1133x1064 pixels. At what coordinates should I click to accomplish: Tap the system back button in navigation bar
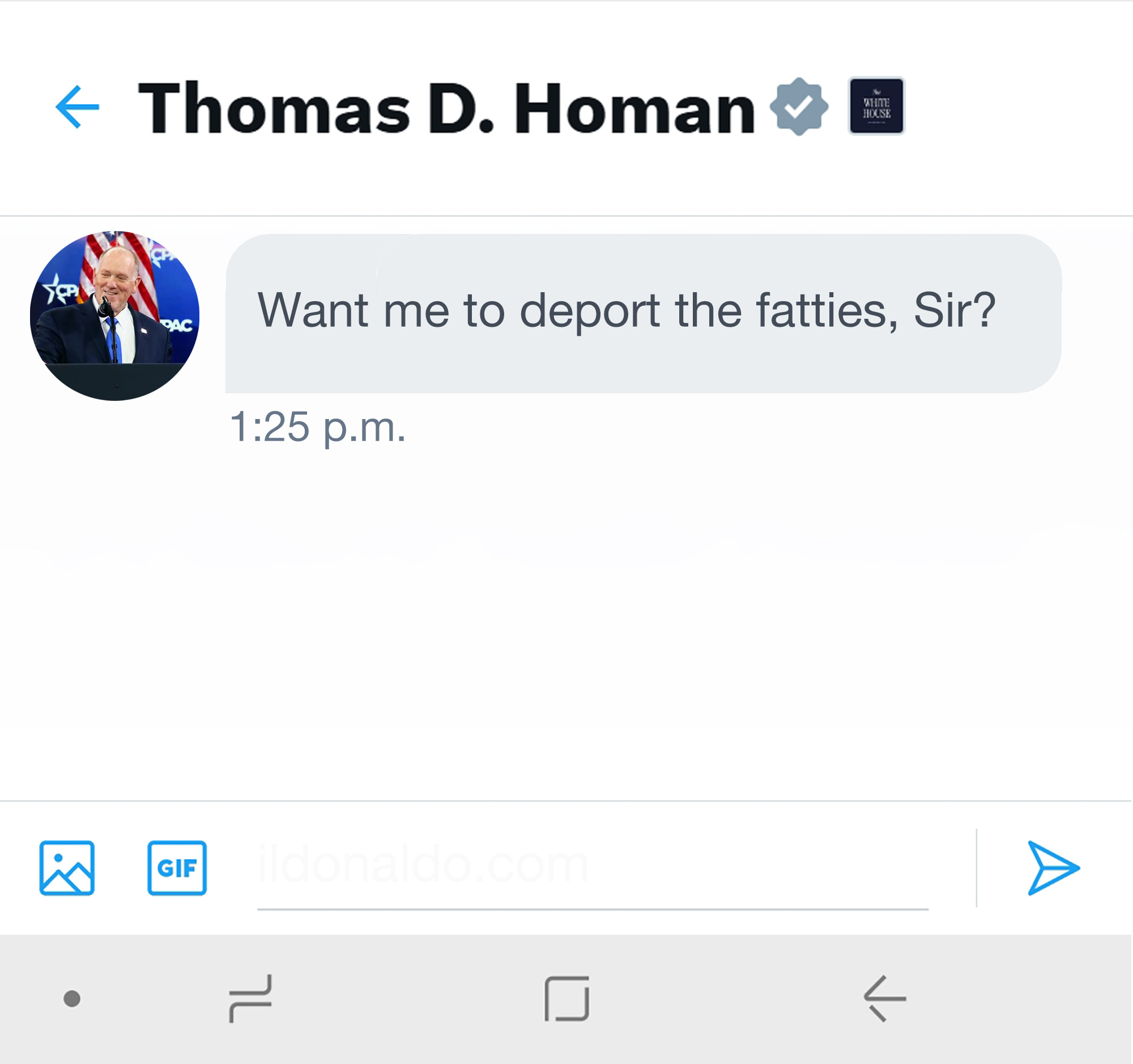coord(884,998)
